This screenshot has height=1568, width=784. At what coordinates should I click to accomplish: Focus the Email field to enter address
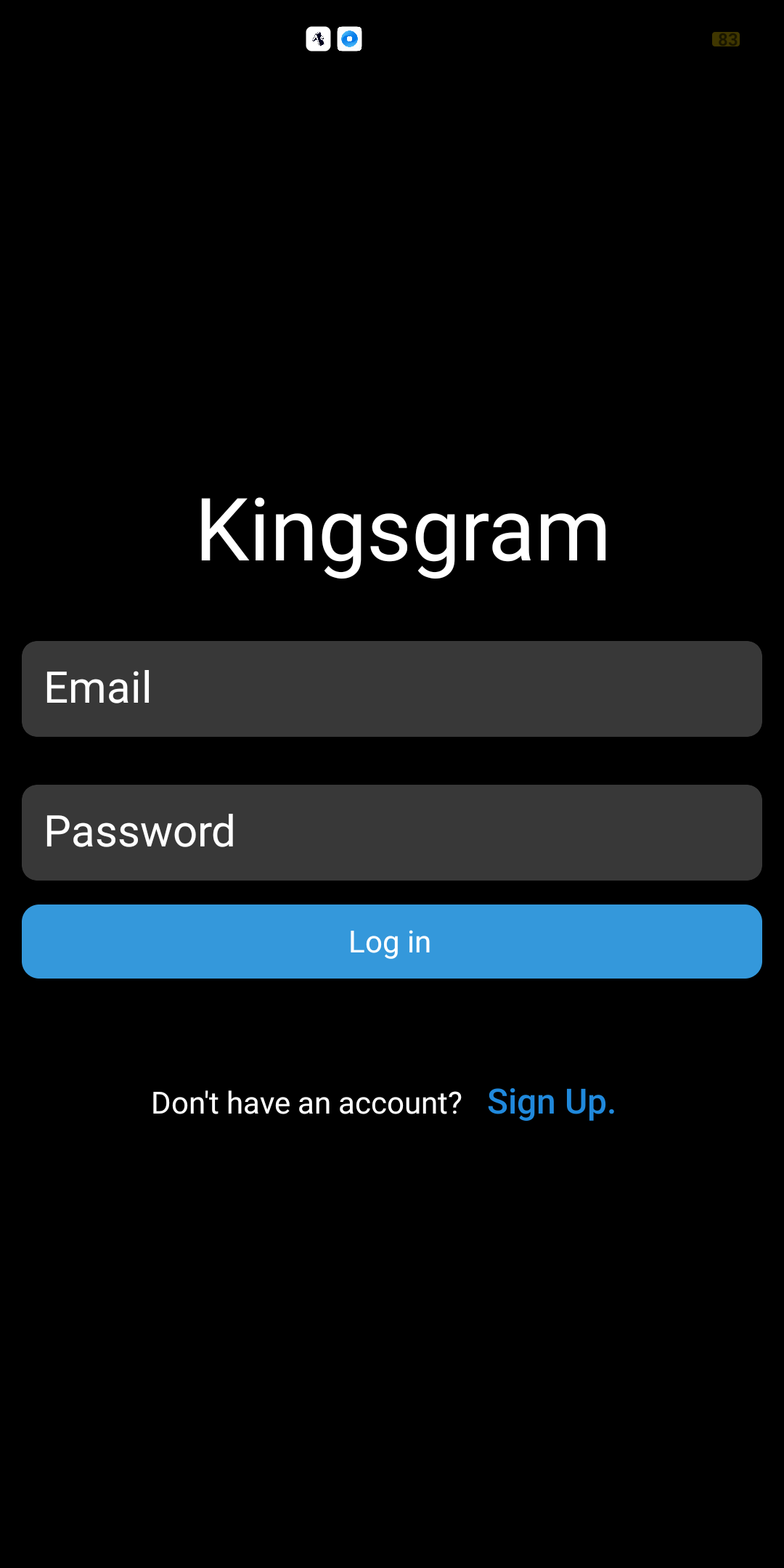point(392,688)
